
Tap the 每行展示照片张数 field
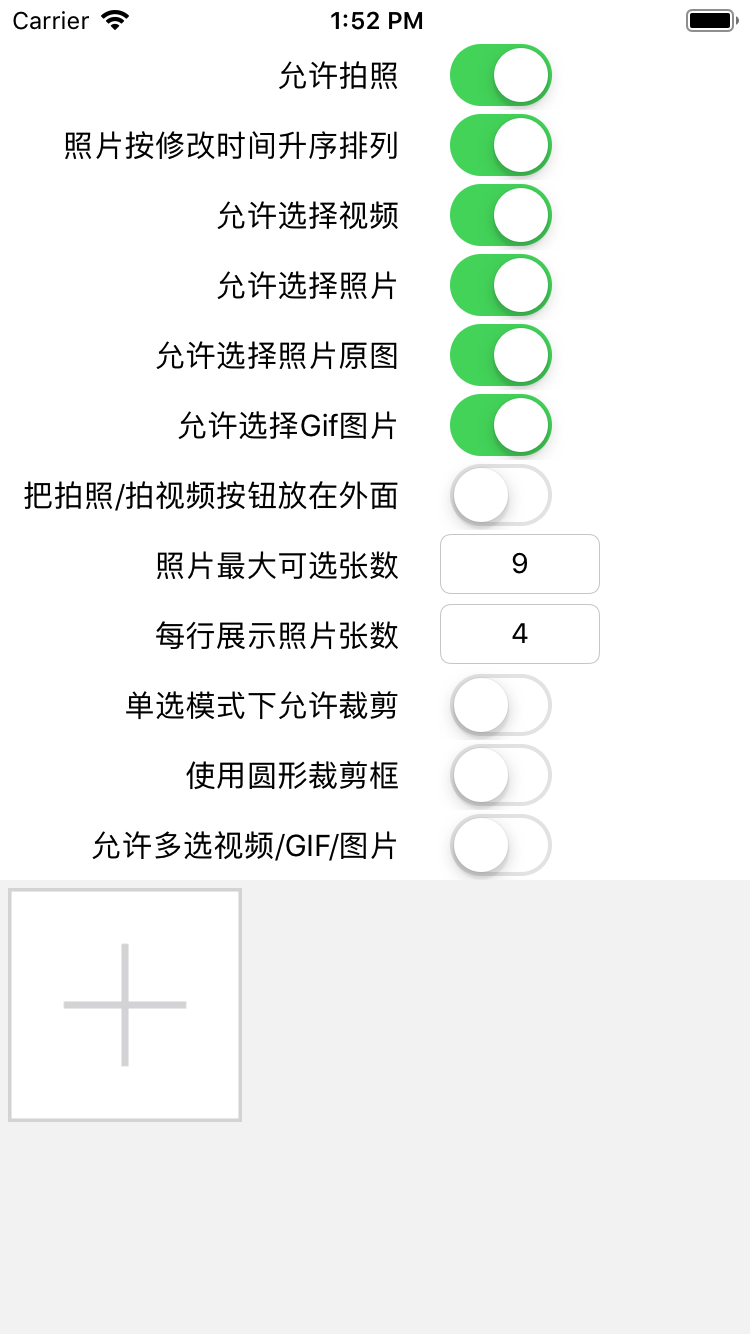(519, 634)
